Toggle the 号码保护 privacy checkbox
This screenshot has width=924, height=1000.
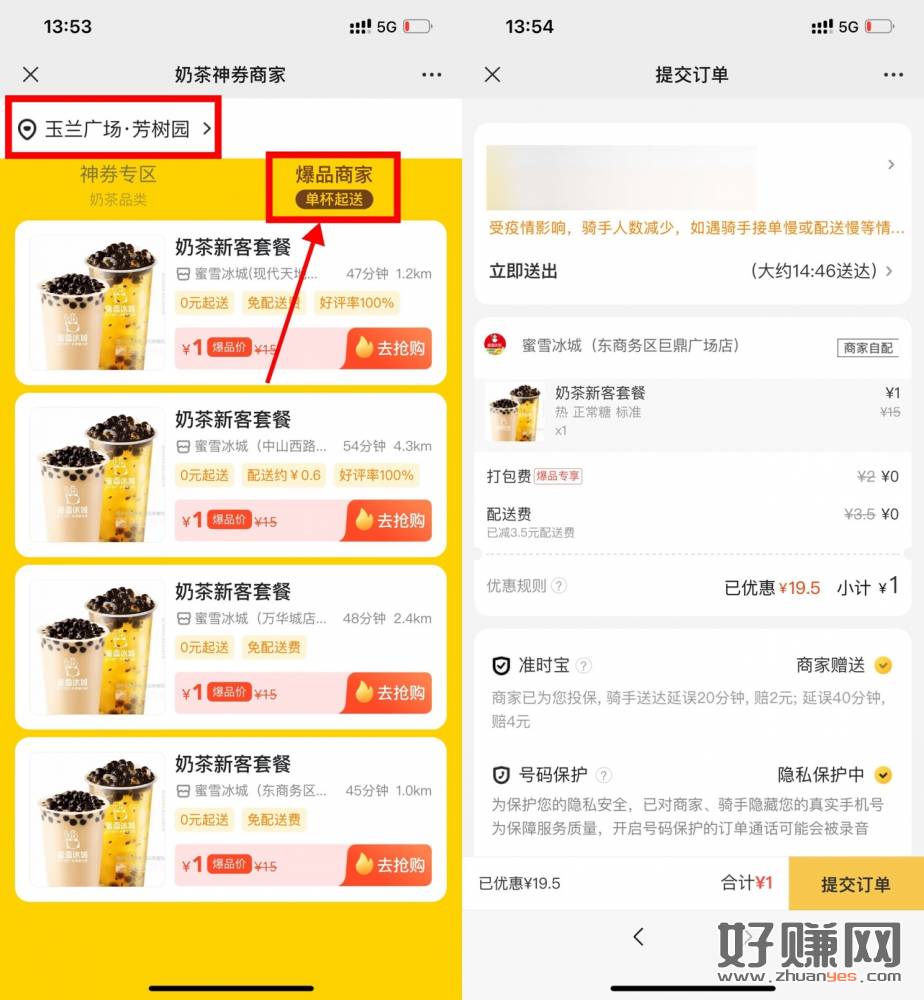[x=882, y=775]
